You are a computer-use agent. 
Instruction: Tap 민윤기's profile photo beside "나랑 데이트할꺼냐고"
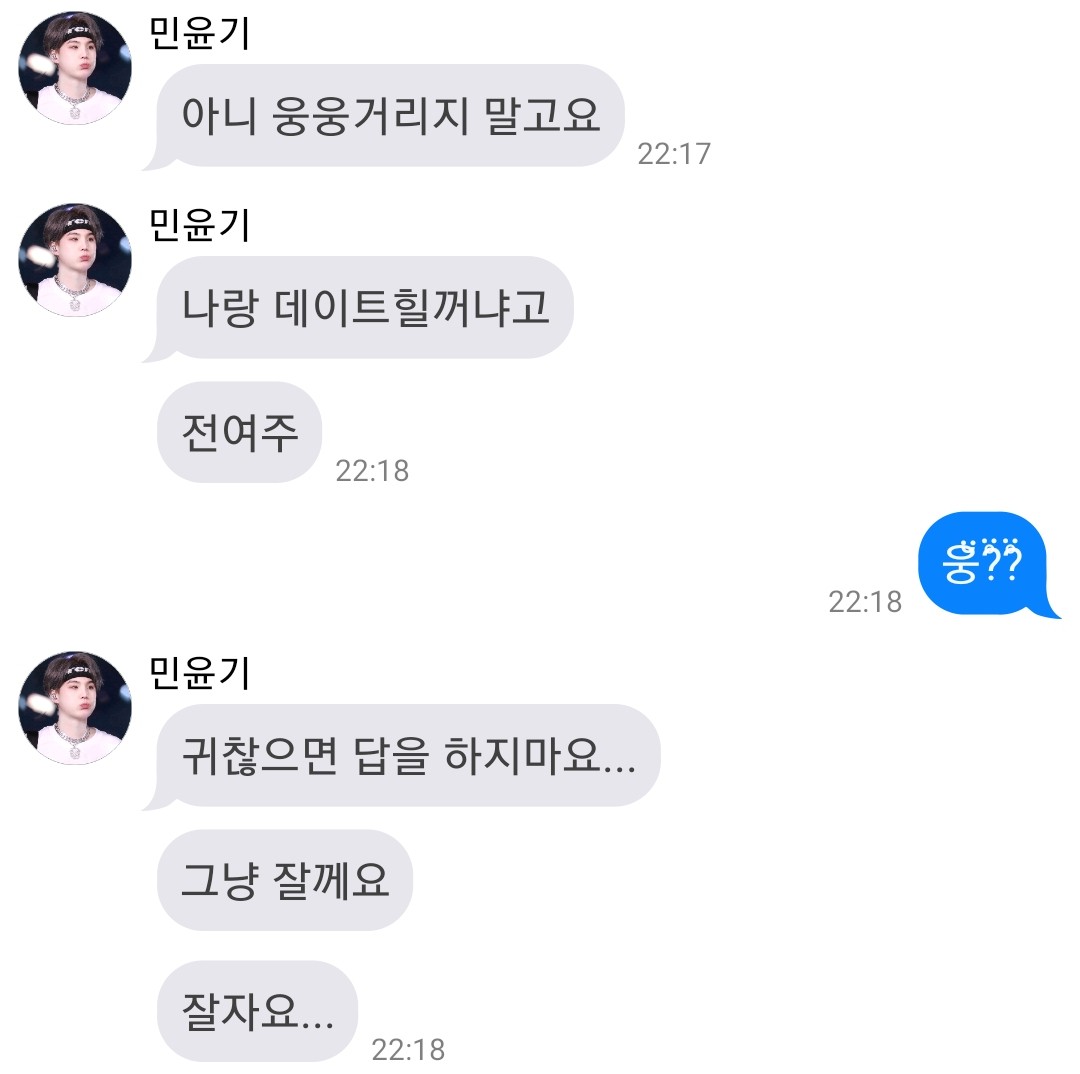[x=75, y=260]
